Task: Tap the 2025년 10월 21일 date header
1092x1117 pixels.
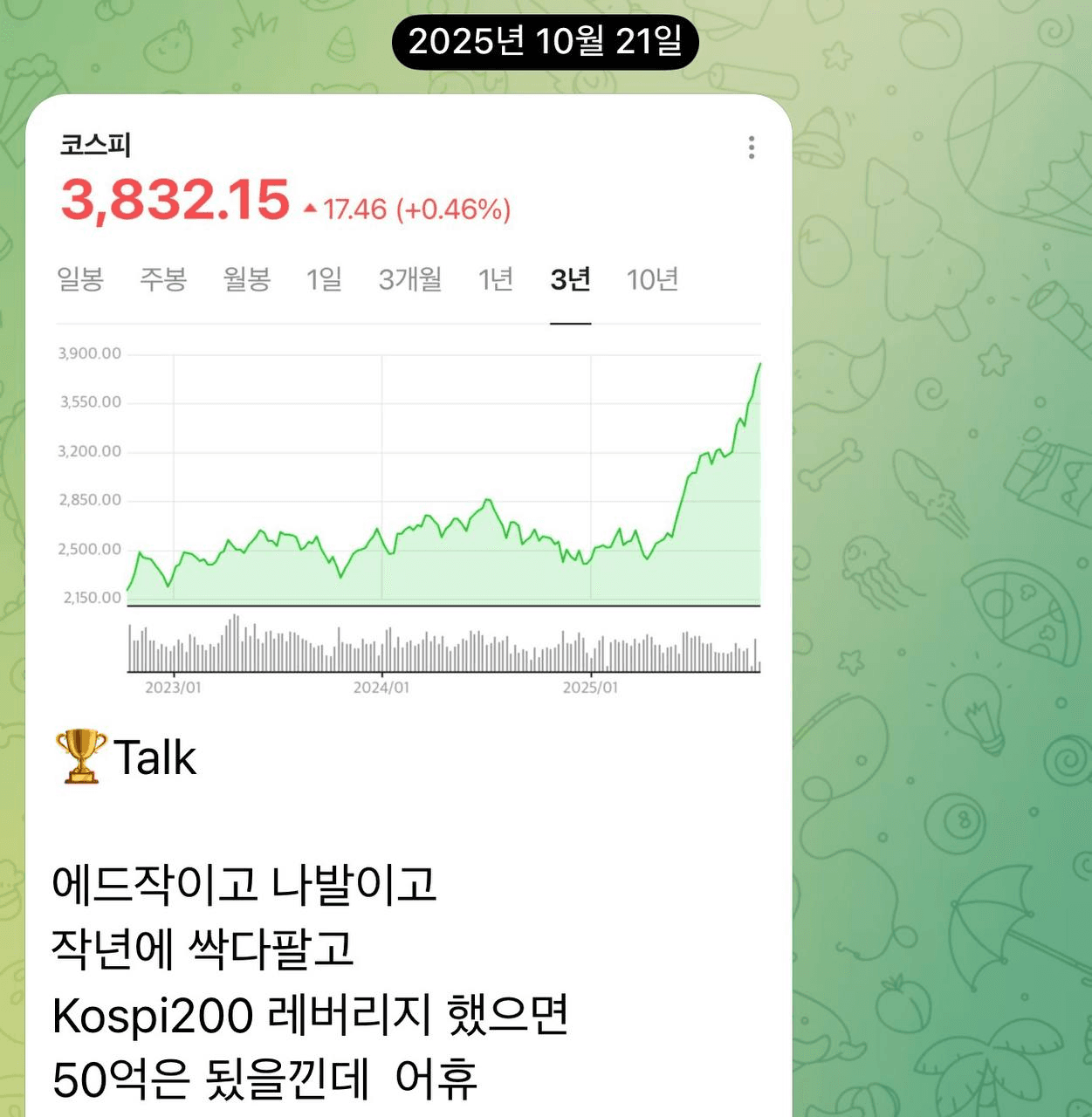Action: (x=545, y=41)
